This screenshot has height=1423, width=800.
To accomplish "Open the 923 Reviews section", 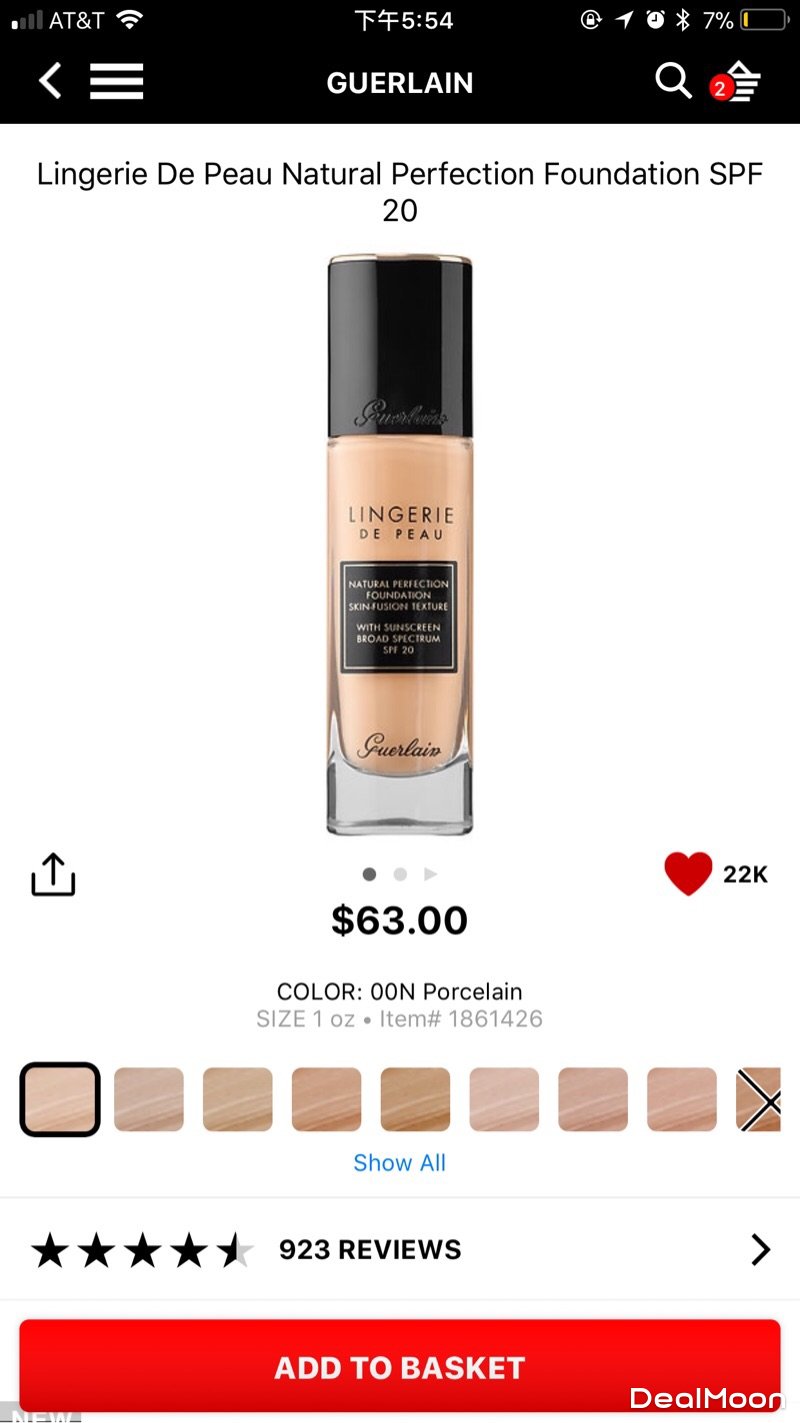I will point(400,1249).
